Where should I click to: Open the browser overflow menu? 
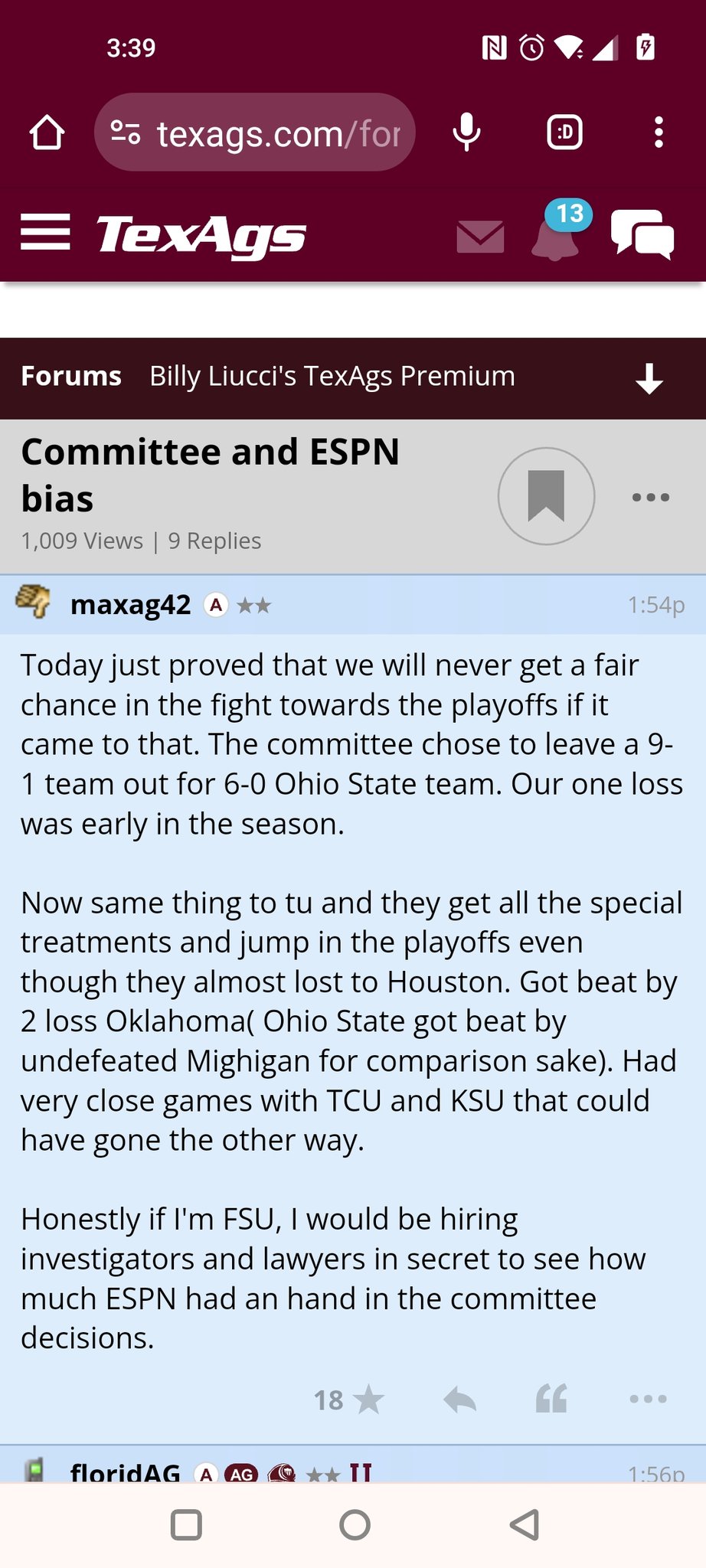659,133
